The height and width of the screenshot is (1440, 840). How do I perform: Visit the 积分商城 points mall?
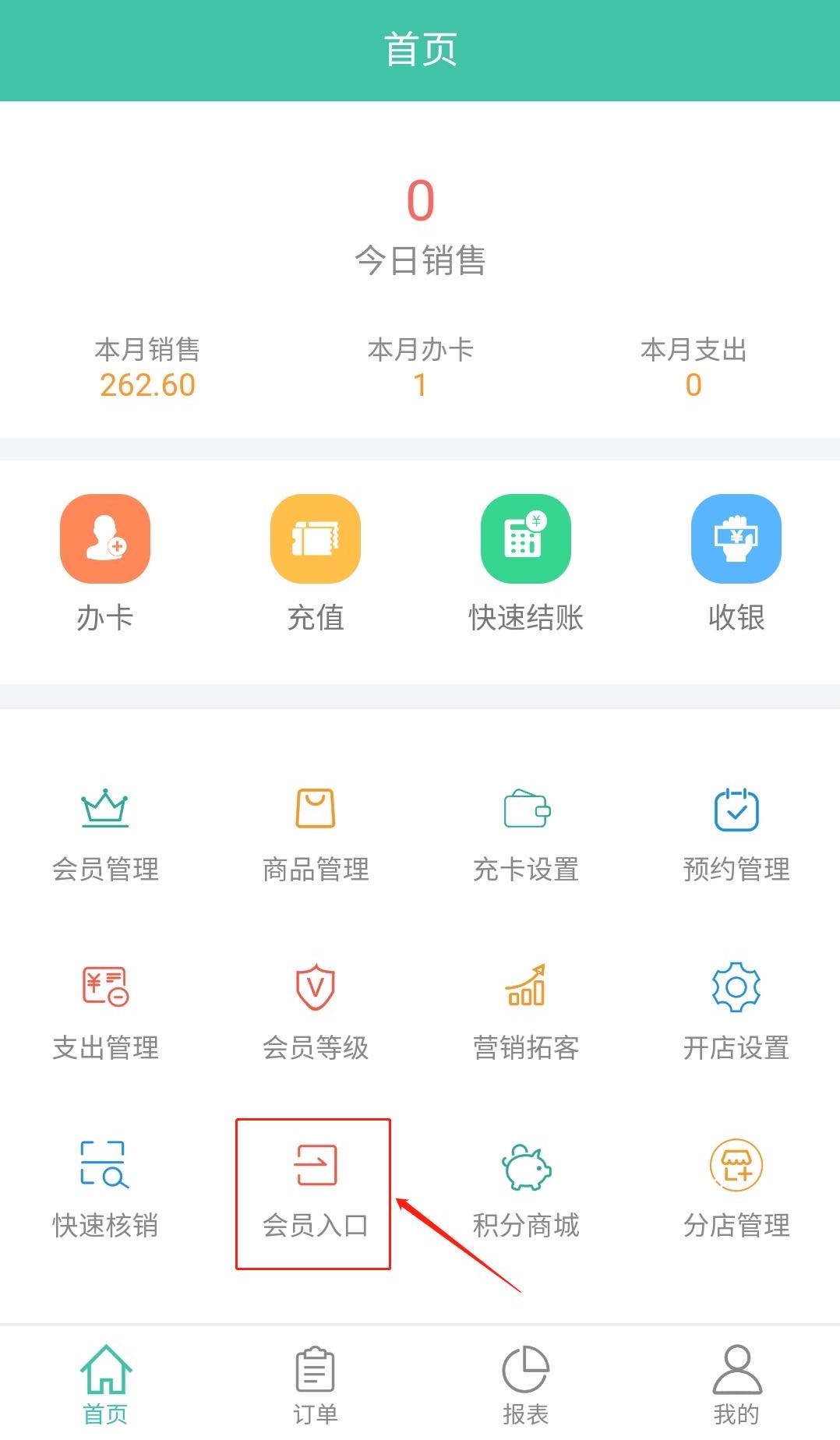click(526, 1191)
